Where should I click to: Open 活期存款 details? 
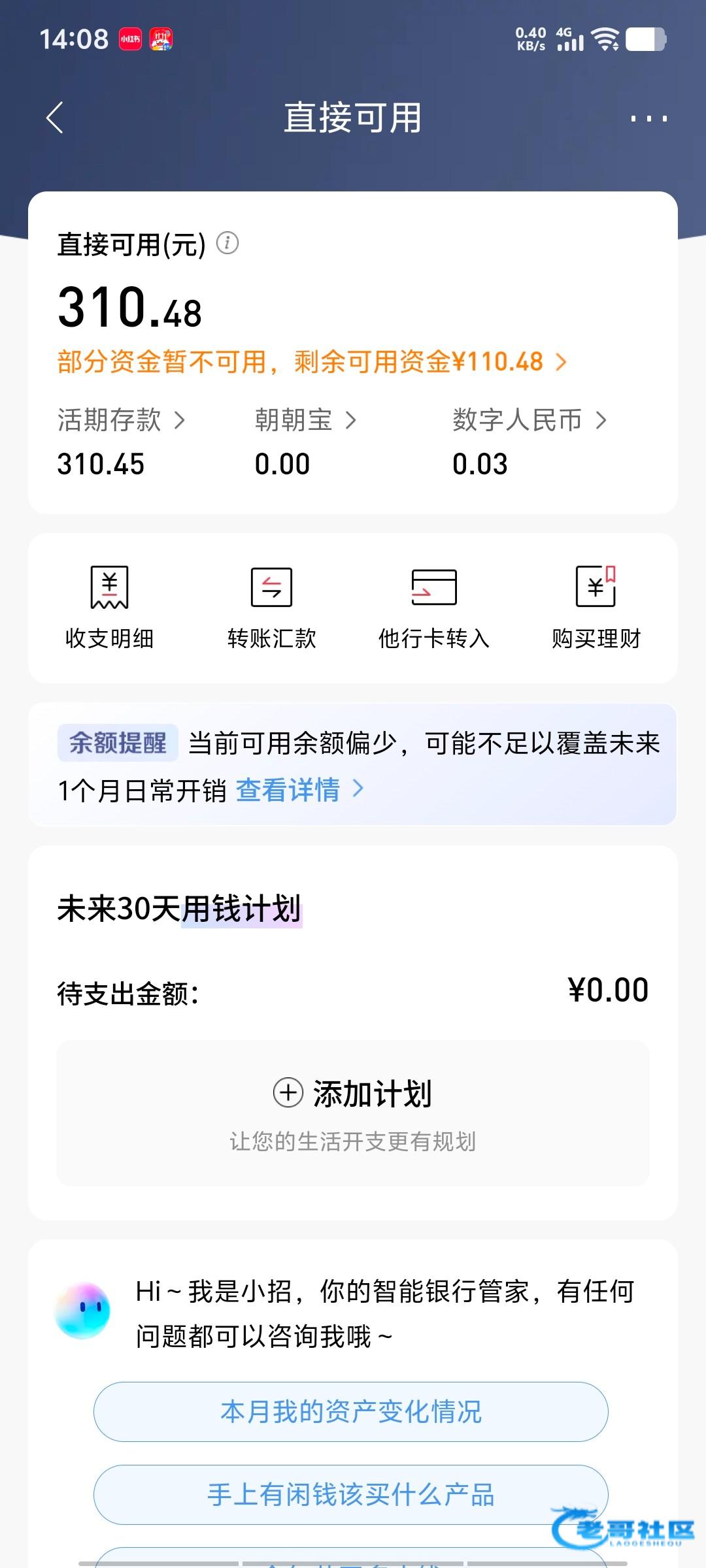click(121, 420)
